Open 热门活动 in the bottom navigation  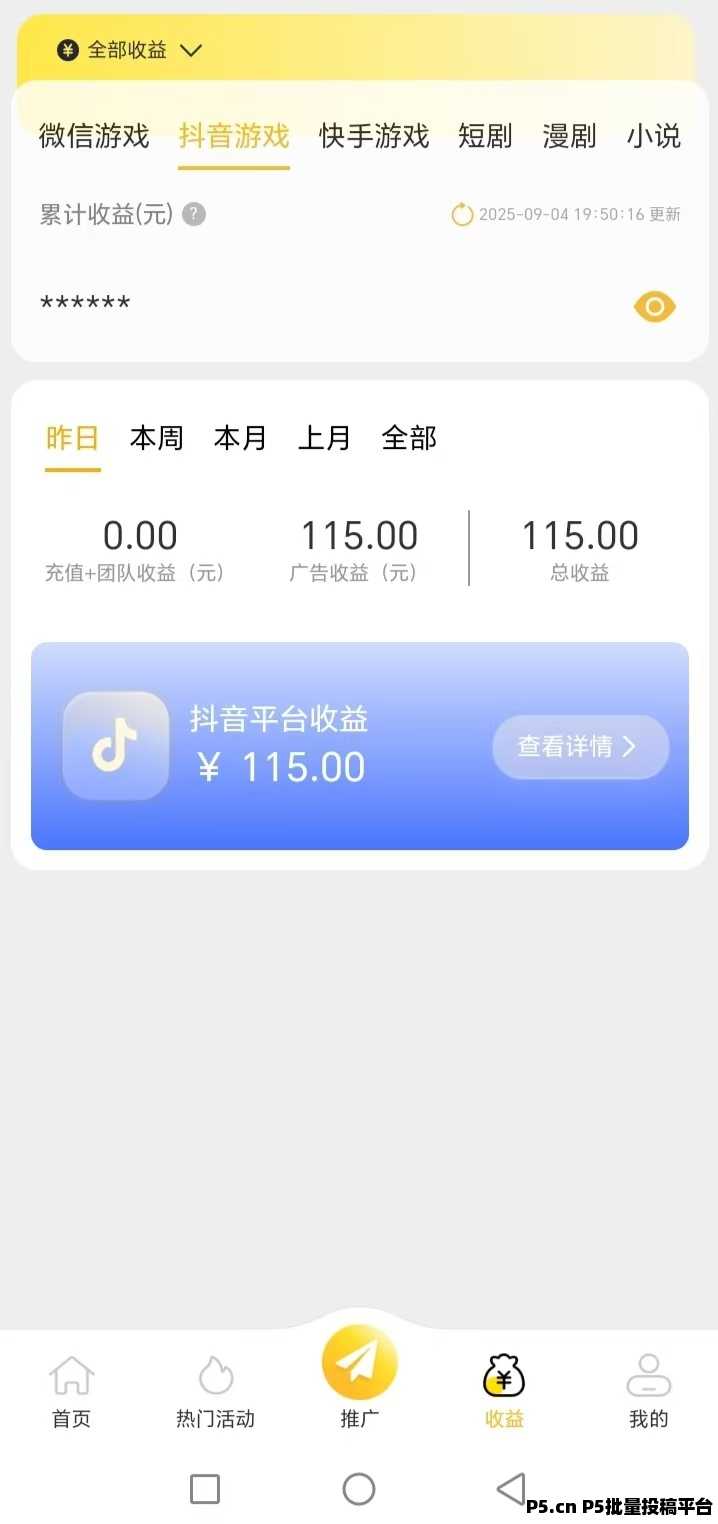click(x=215, y=1391)
